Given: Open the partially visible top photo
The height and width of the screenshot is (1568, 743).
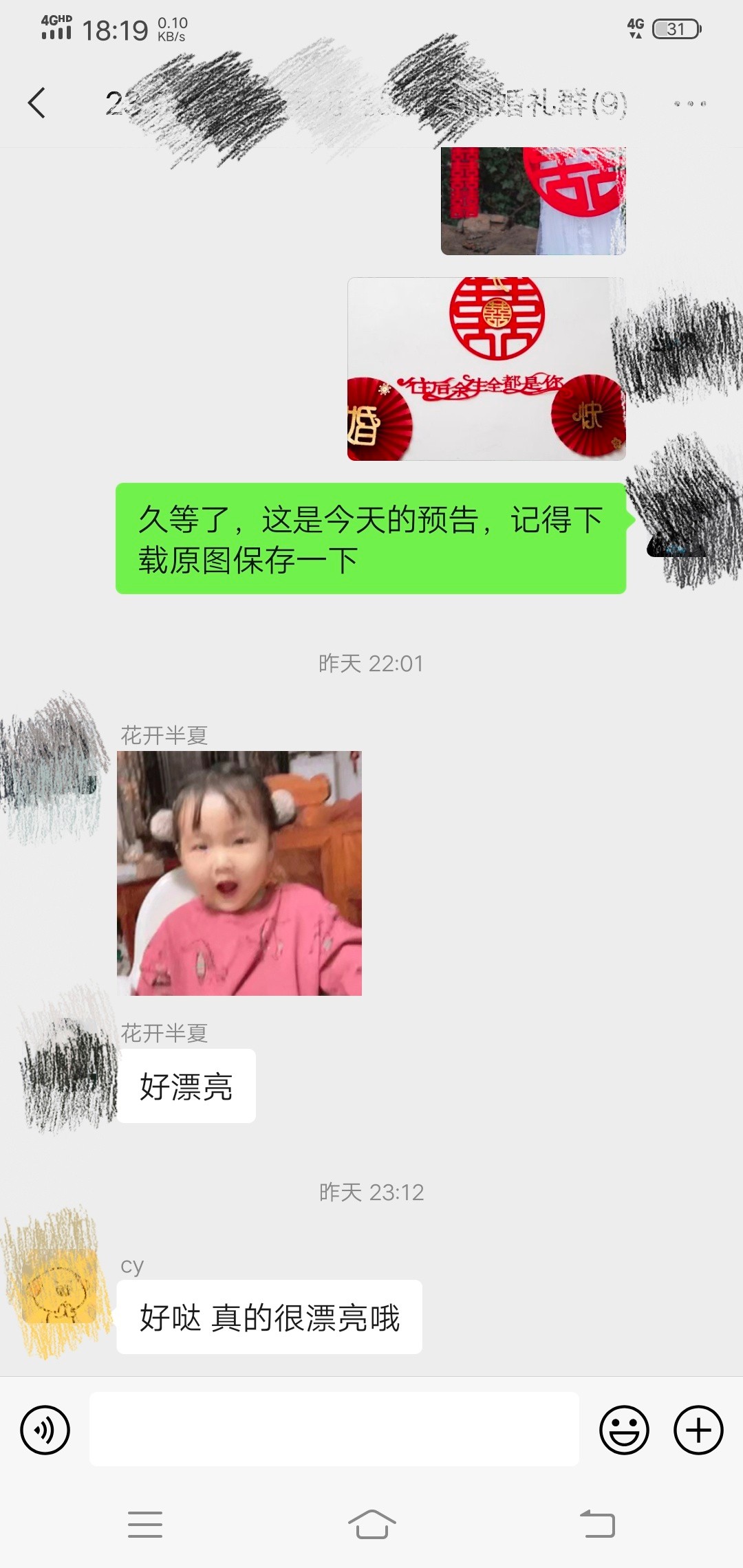Looking at the screenshot, I should 533,201.
